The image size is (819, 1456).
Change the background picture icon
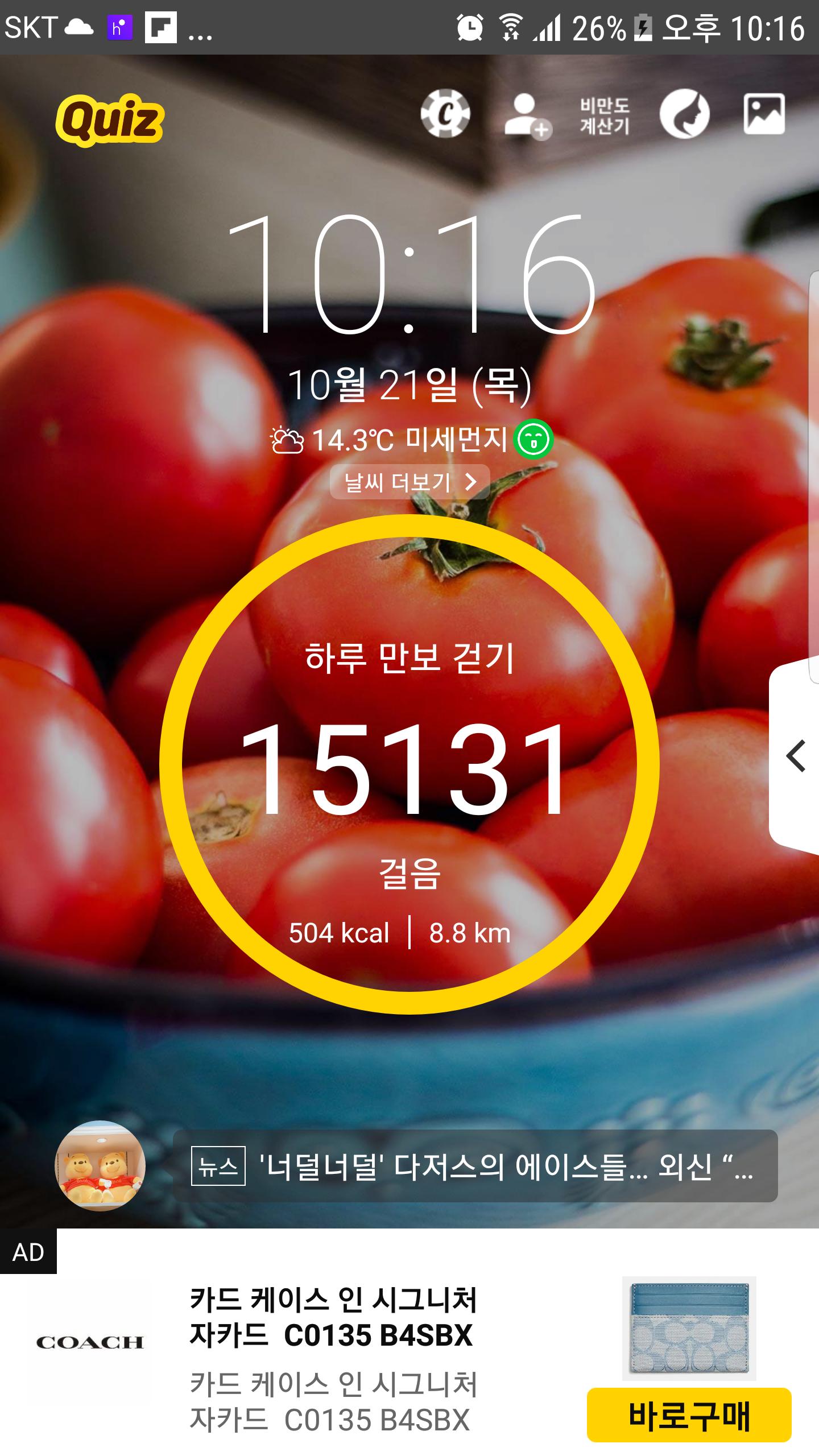click(764, 114)
